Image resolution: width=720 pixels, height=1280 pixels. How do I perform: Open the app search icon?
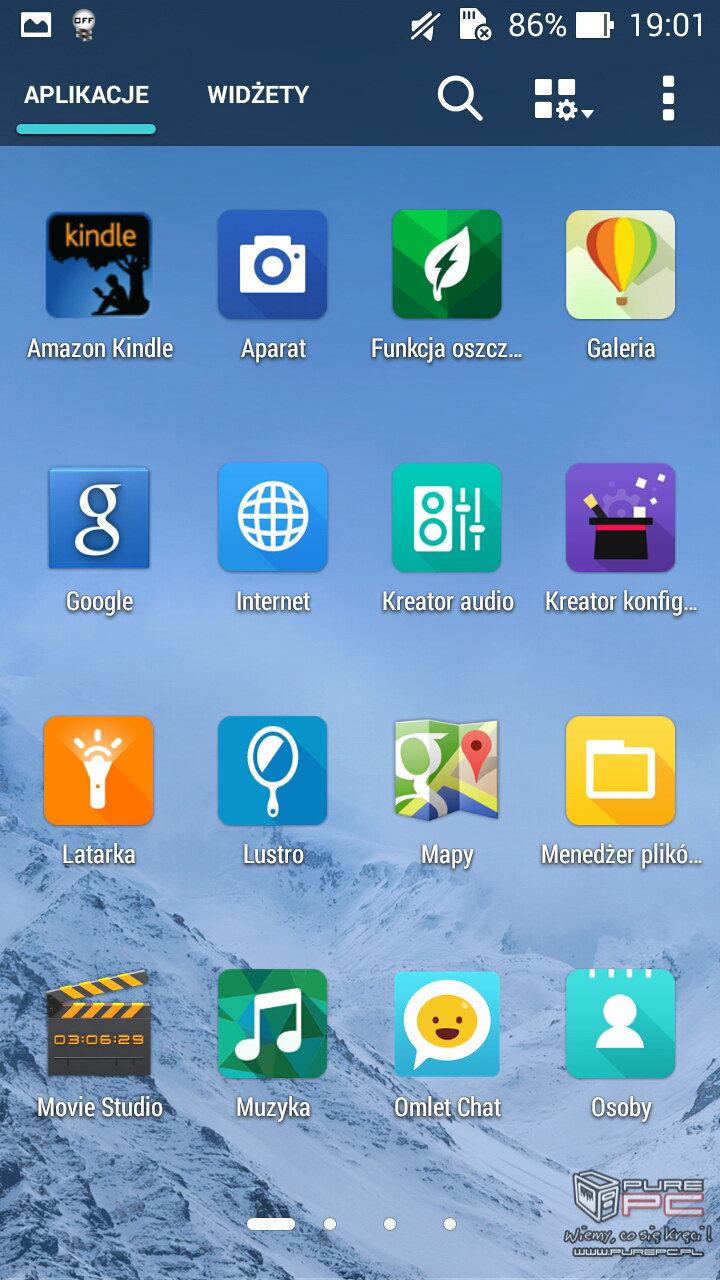460,98
